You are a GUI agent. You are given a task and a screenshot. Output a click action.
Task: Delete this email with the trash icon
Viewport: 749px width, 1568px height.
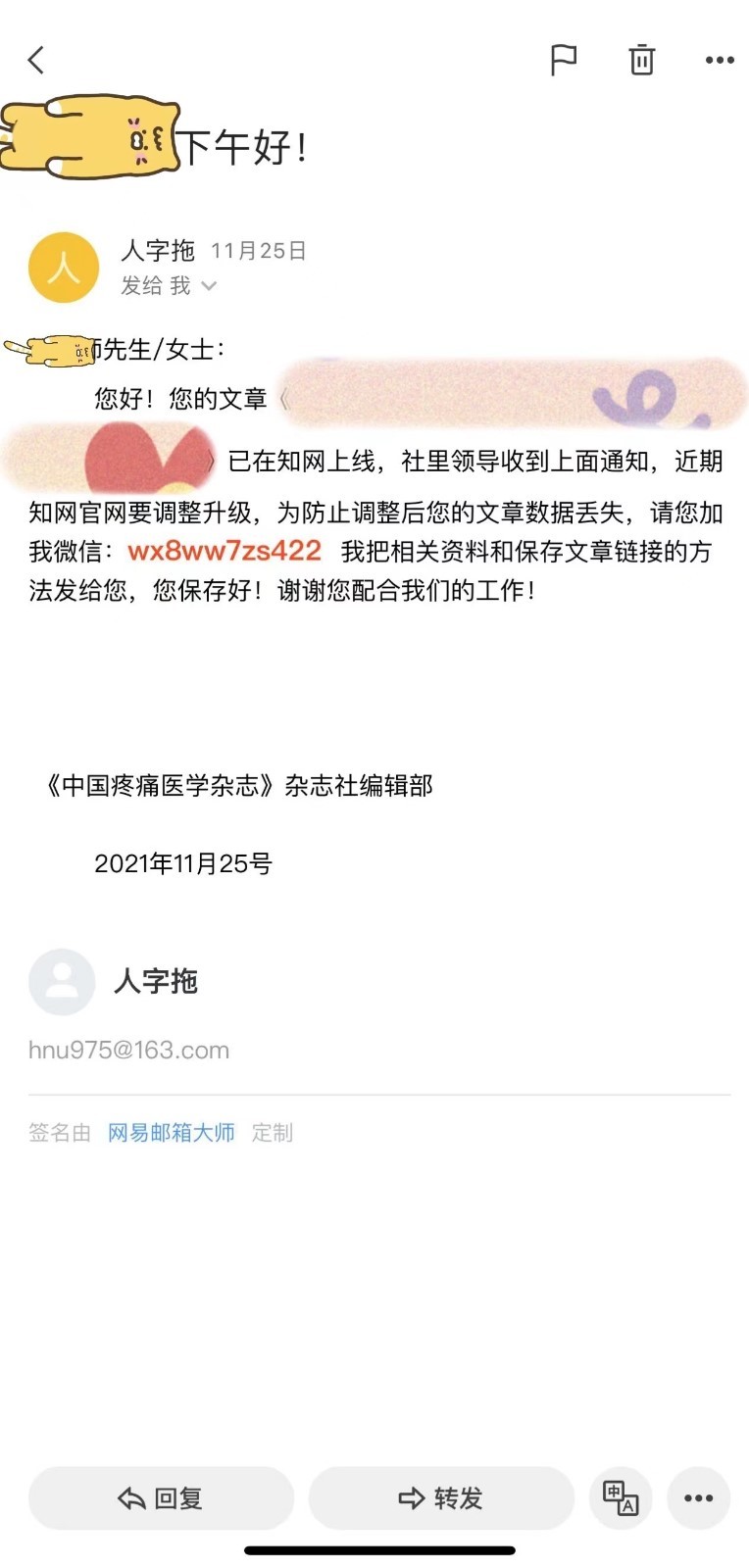click(641, 60)
